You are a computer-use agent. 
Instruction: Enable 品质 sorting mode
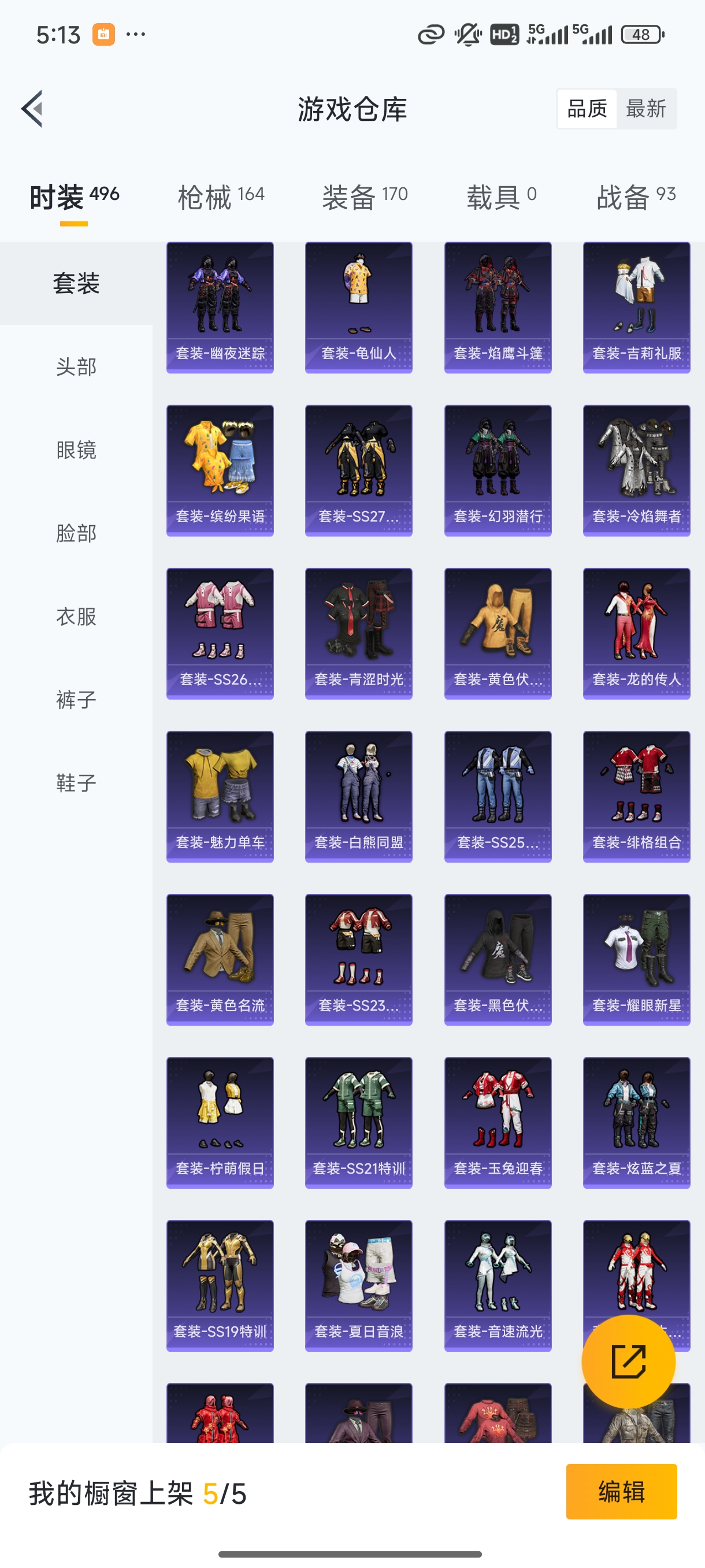pos(588,108)
